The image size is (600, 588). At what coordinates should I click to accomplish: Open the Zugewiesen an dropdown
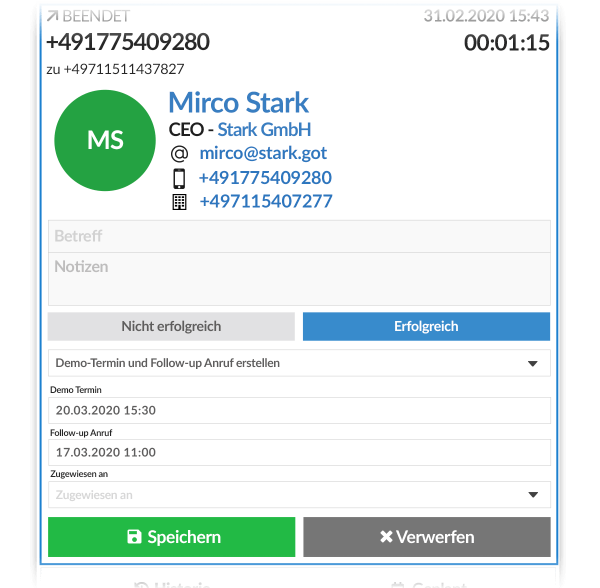click(299, 495)
